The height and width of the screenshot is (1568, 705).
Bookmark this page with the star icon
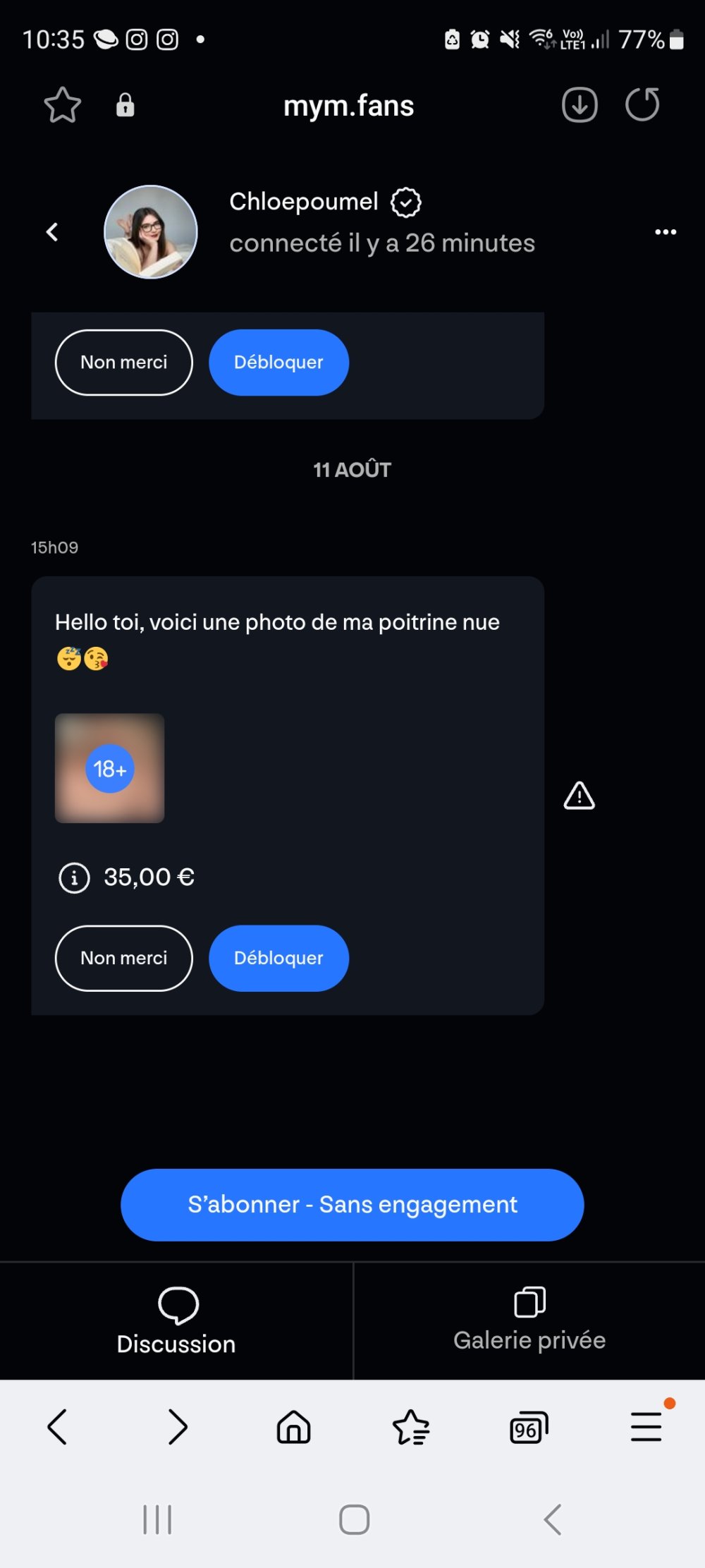point(63,106)
